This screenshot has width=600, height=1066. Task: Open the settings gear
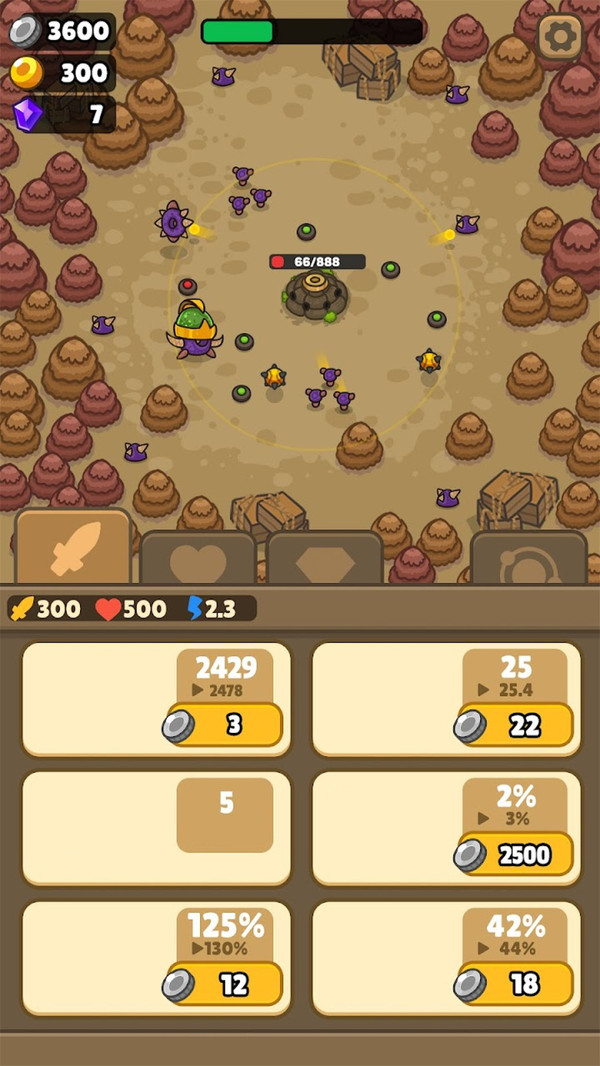click(x=560, y=38)
